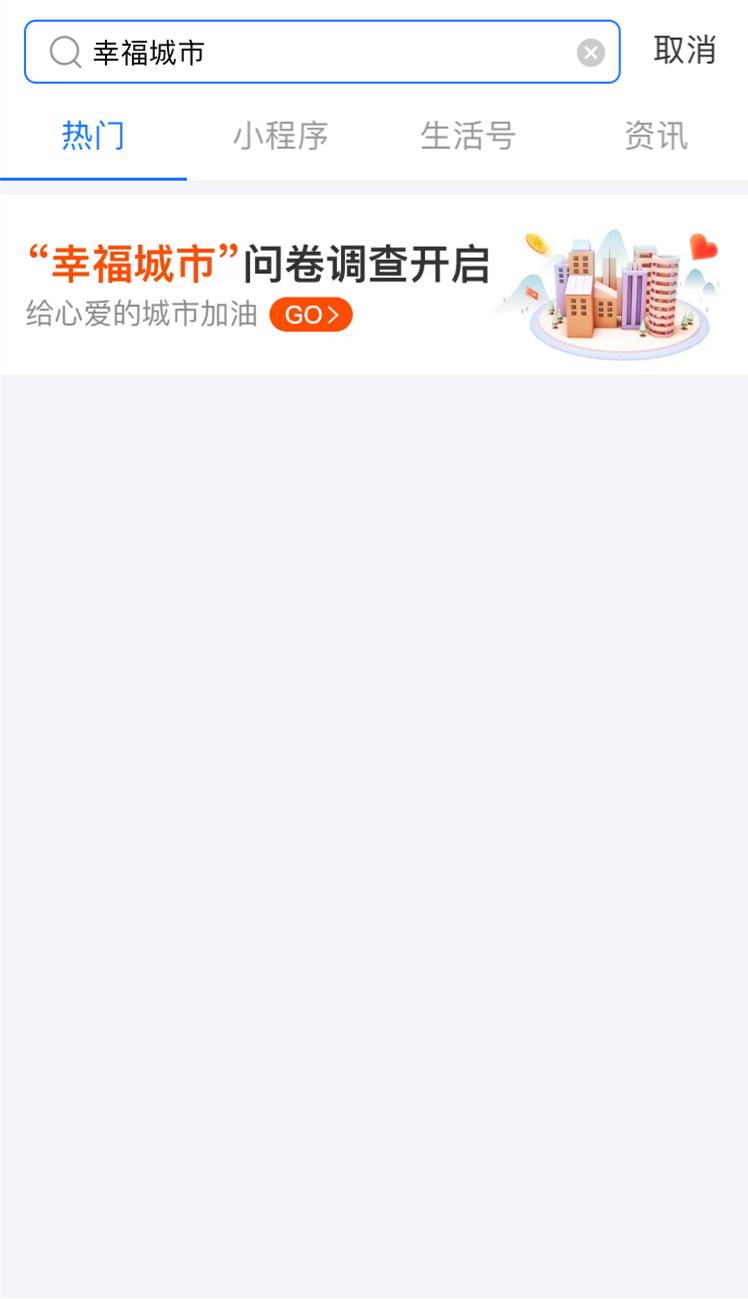The image size is (748, 1299).
Task: Click the magnifier search icon
Action: click(x=64, y=52)
